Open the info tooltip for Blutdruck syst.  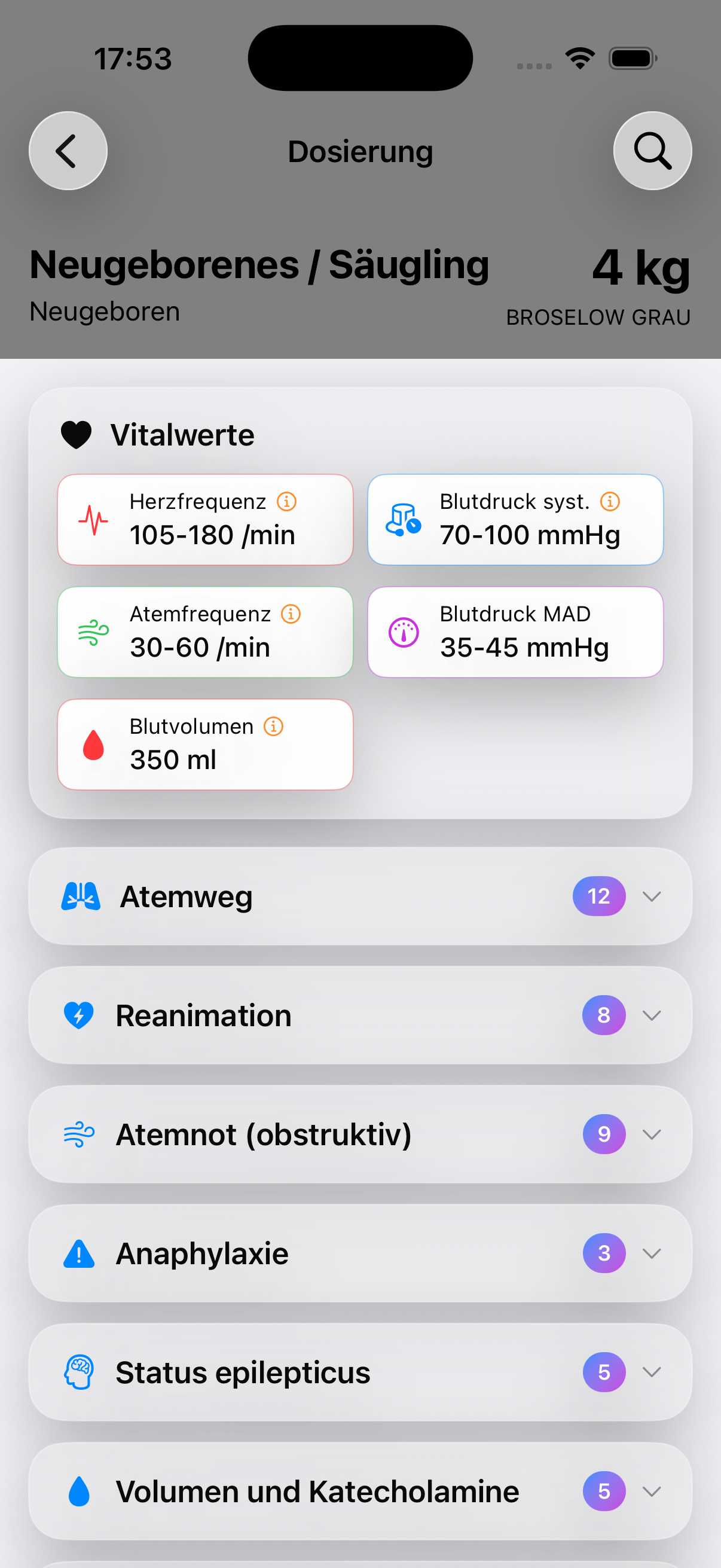point(610,501)
